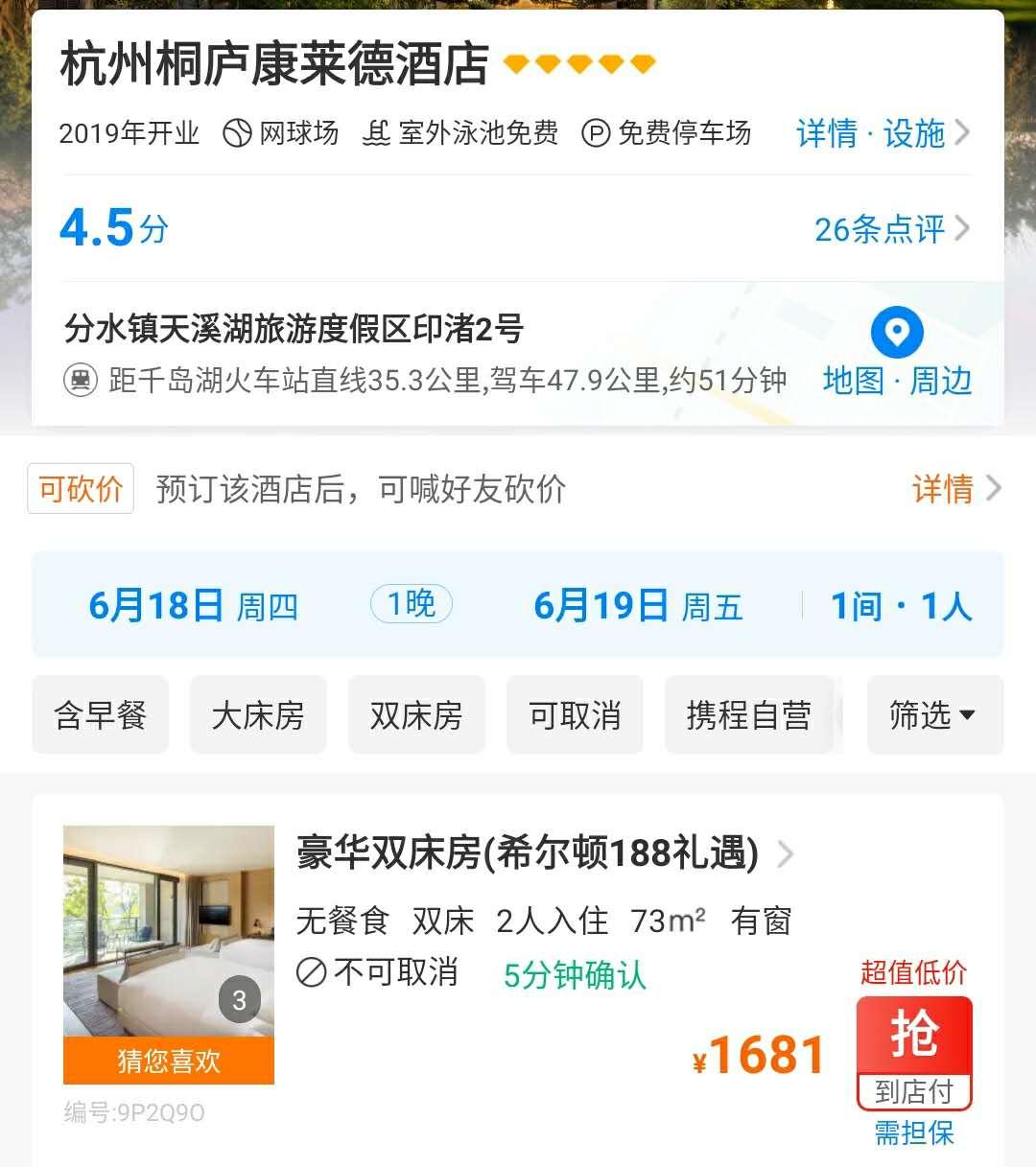
Task: Click the no-cancellation circle icon on room listing
Action: click(x=312, y=972)
